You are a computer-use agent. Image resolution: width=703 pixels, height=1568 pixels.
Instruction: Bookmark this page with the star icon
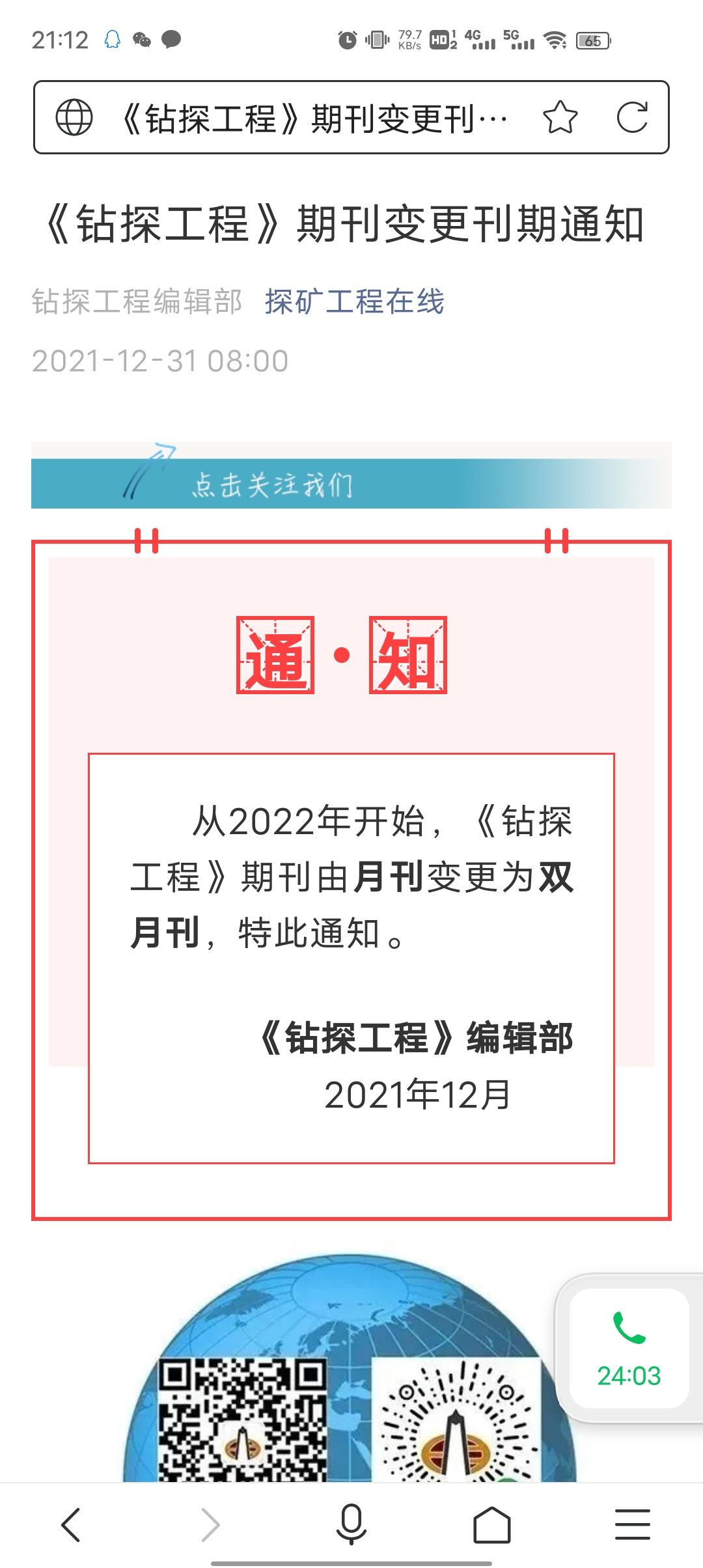pos(560,118)
